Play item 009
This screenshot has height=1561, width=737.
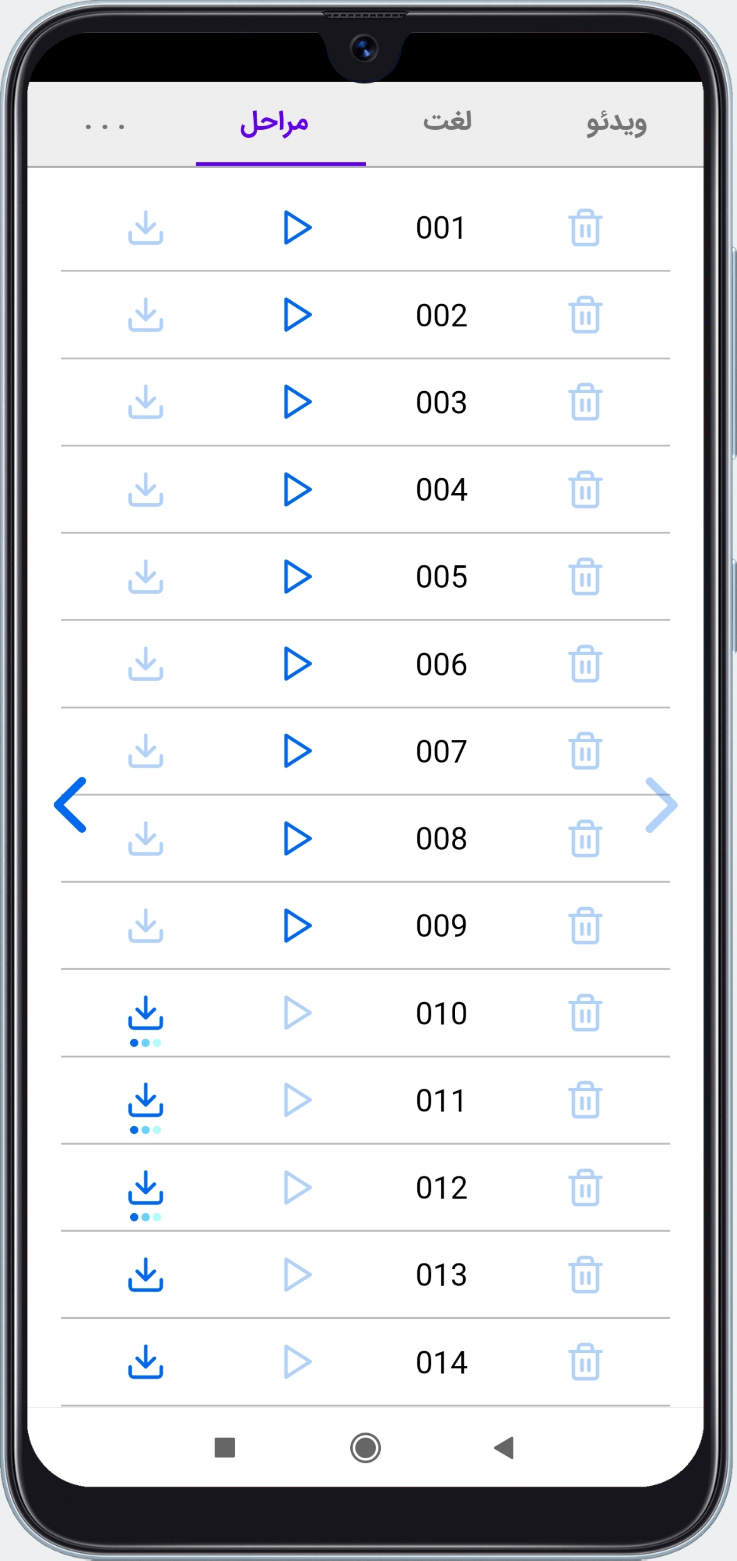(x=297, y=926)
